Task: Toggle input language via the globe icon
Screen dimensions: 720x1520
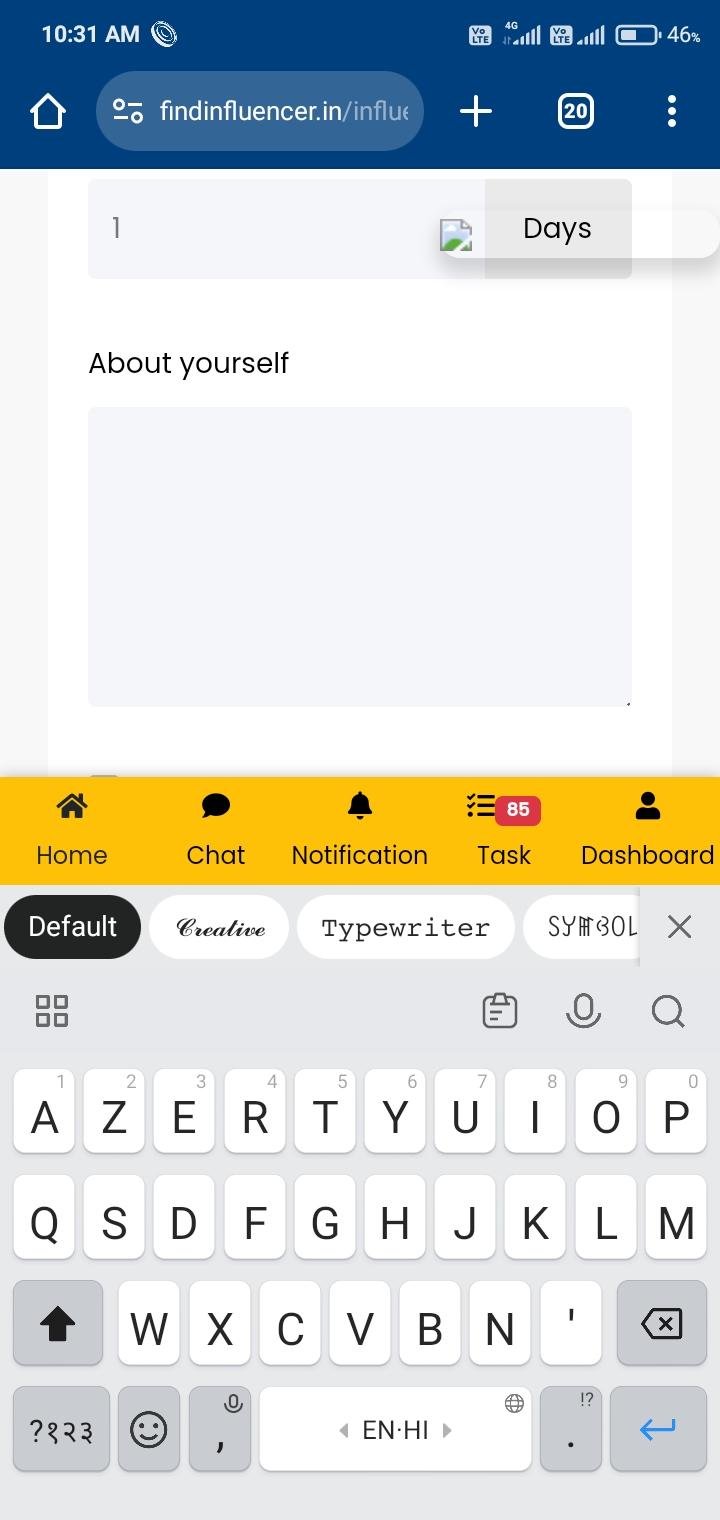Action: (x=513, y=1403)
